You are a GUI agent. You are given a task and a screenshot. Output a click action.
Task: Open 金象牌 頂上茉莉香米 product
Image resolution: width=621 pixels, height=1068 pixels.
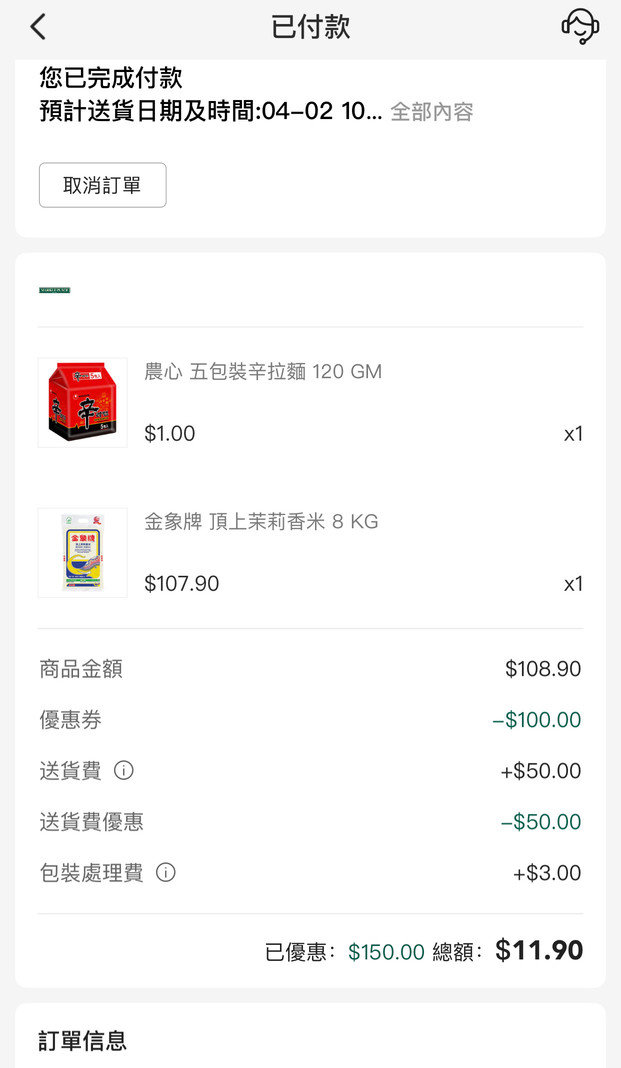(x=261, y=522)
